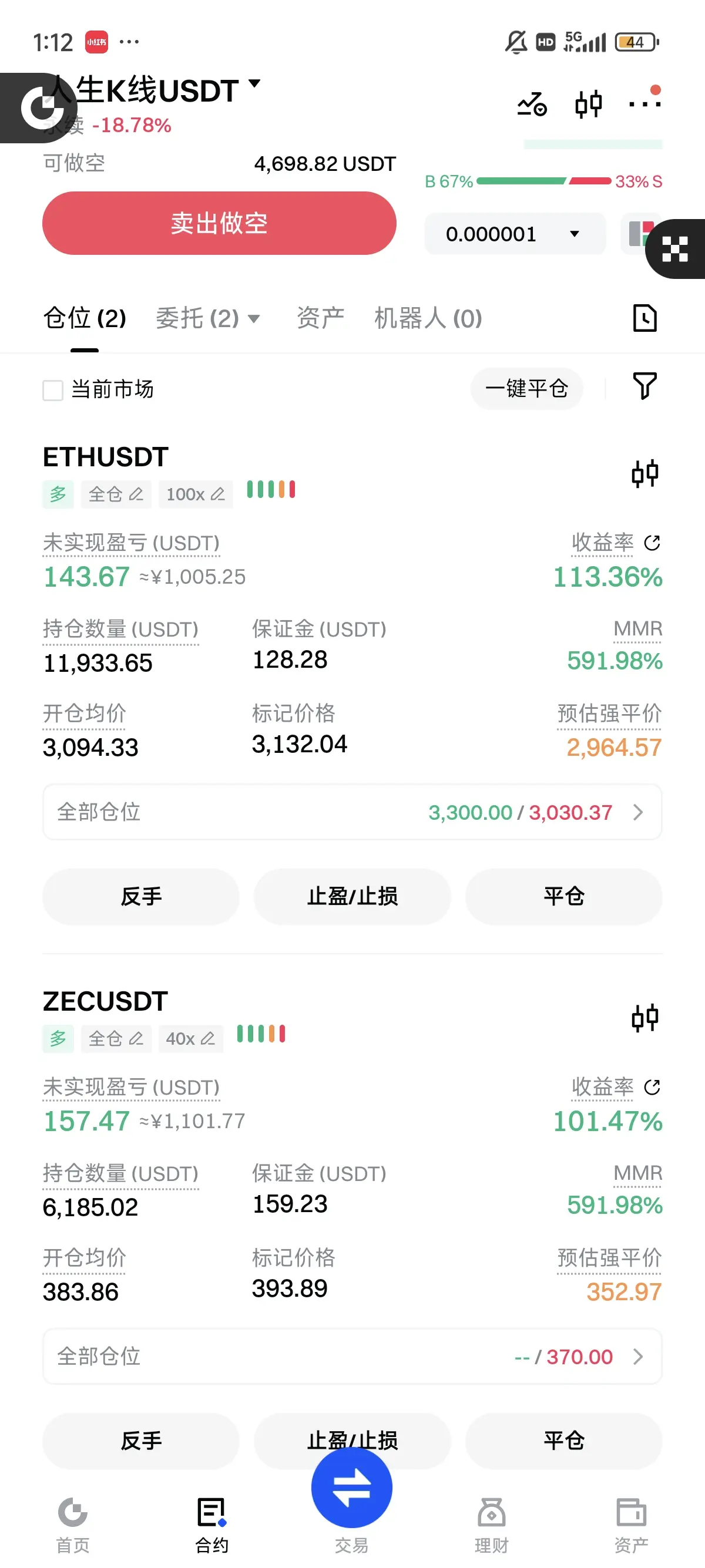Switch to the 委托 (2) tab

pos(207,318)
